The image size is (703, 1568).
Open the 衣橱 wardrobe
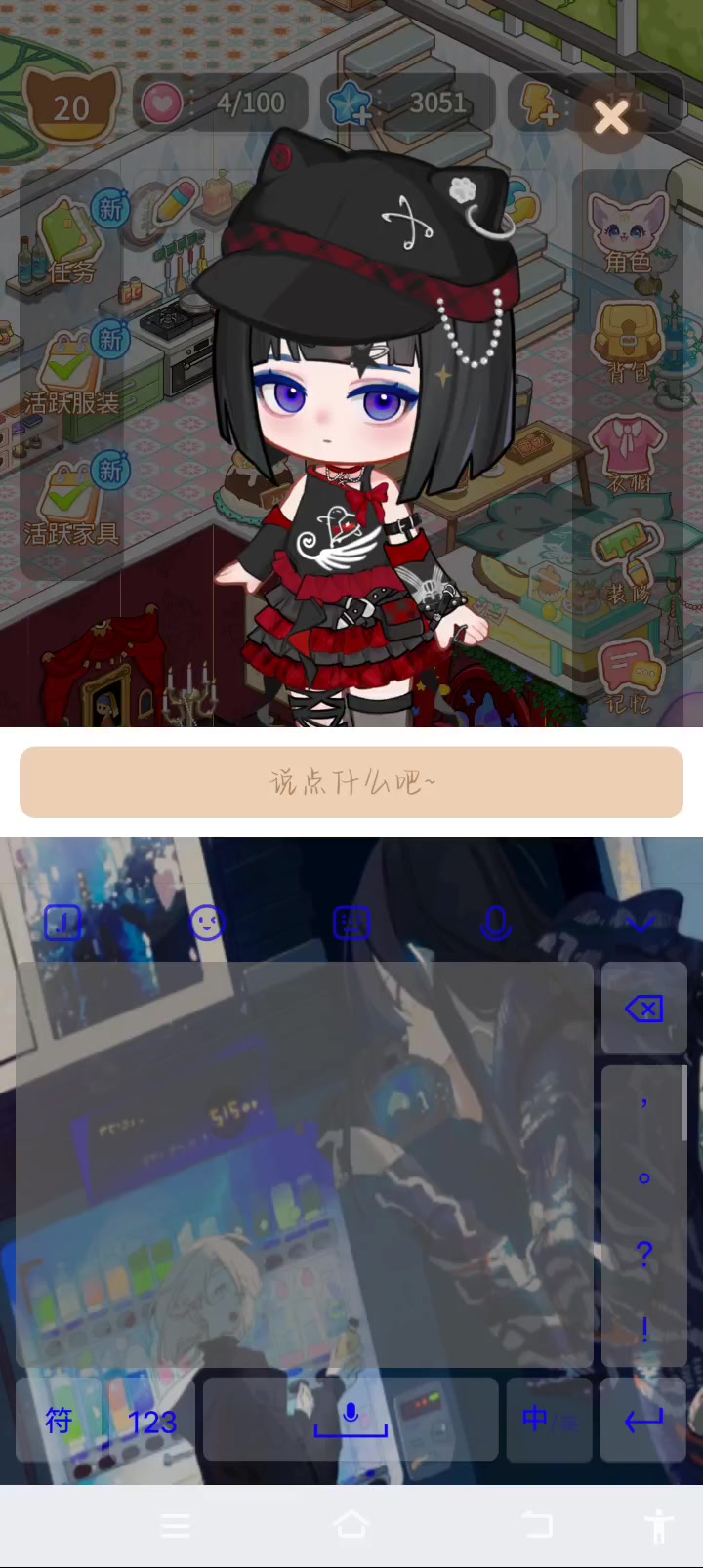point(628,454)
